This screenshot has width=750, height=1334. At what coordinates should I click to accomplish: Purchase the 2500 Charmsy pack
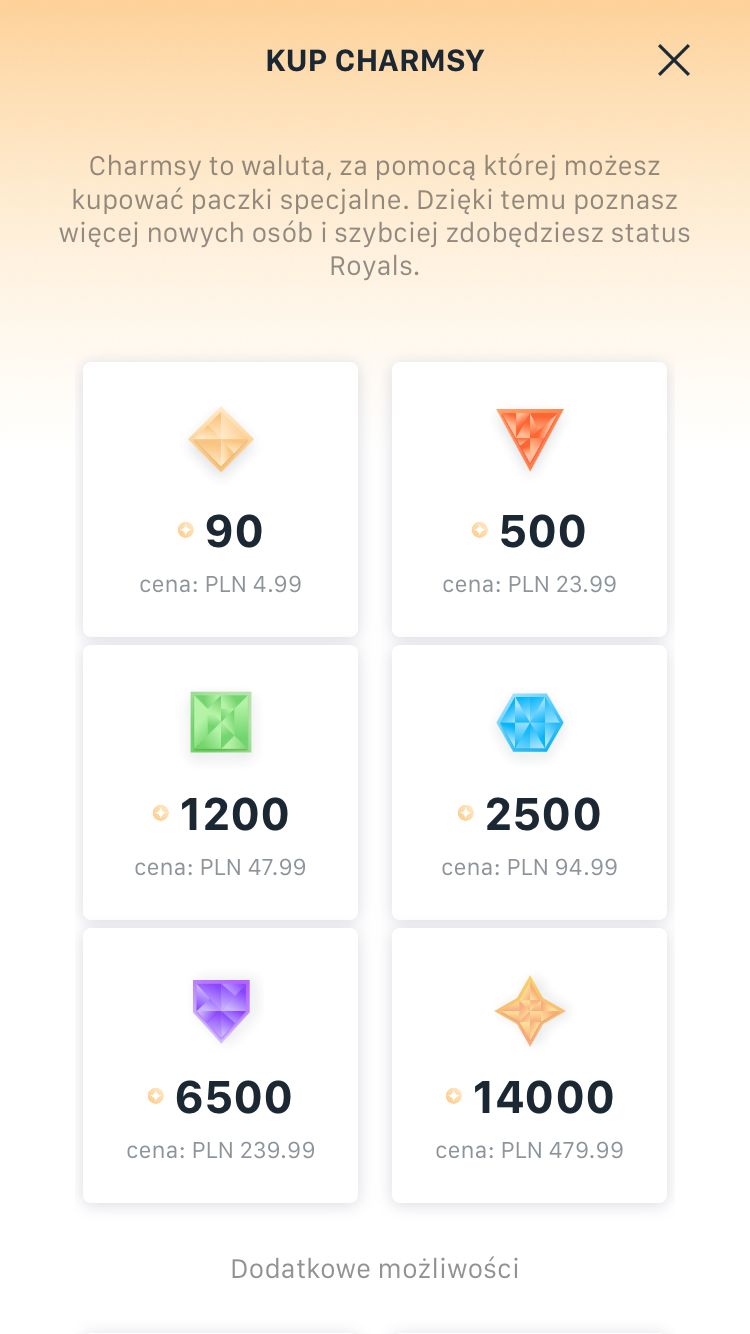coord(529,782)
